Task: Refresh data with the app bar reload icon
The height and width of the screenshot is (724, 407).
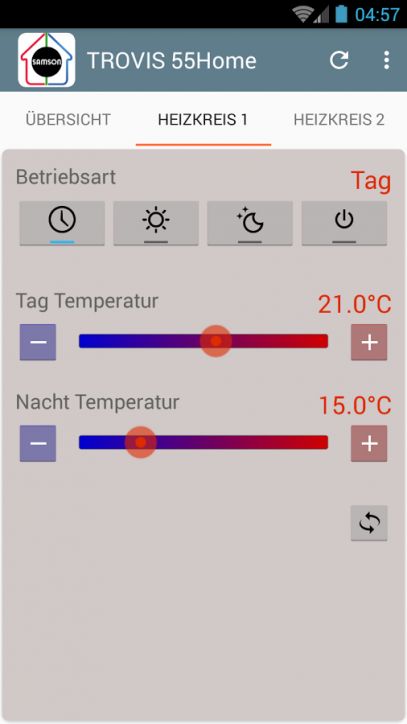Action: pyautogui.click(x=339, y=60)
